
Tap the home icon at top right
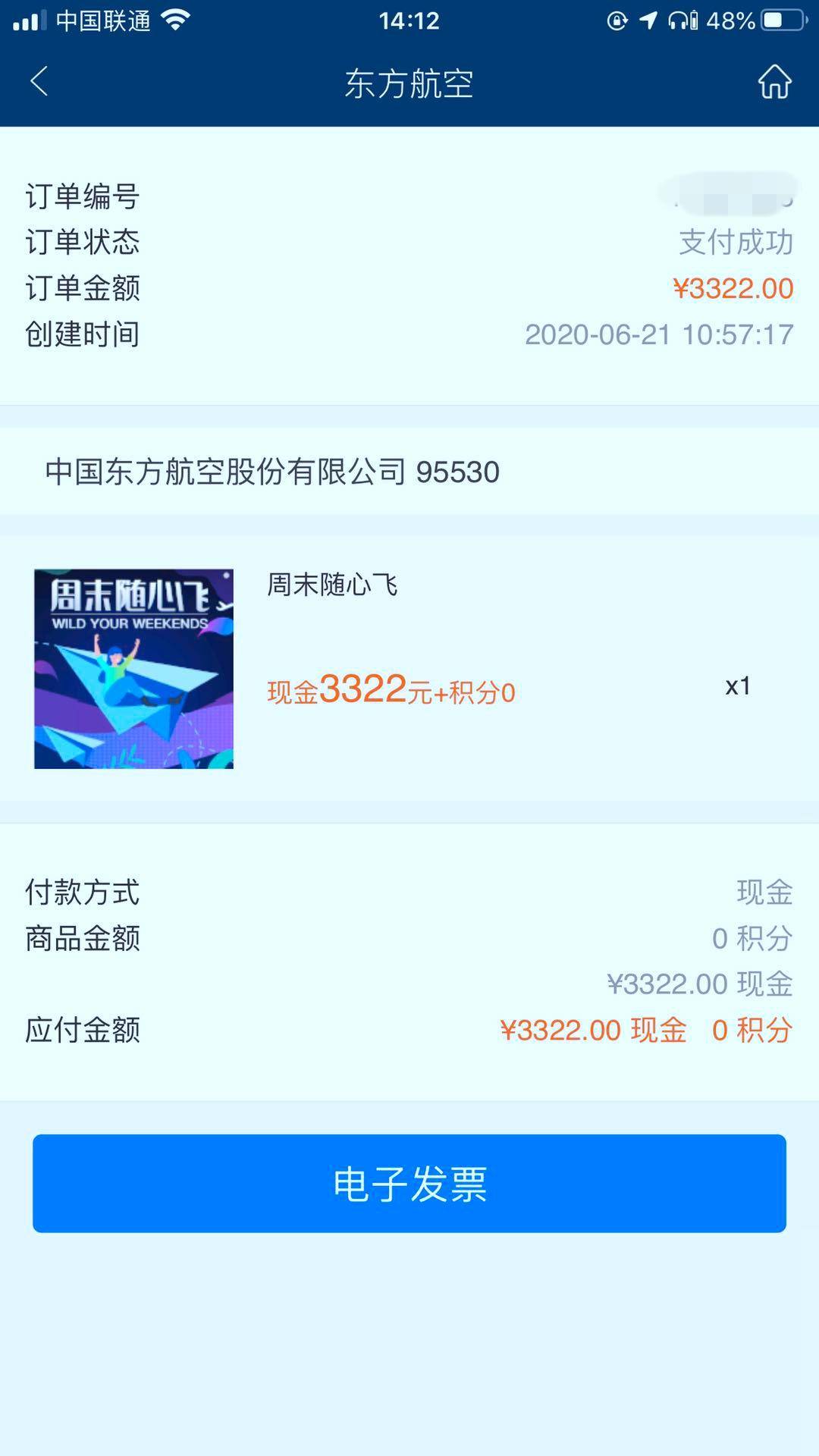[775, 83]
